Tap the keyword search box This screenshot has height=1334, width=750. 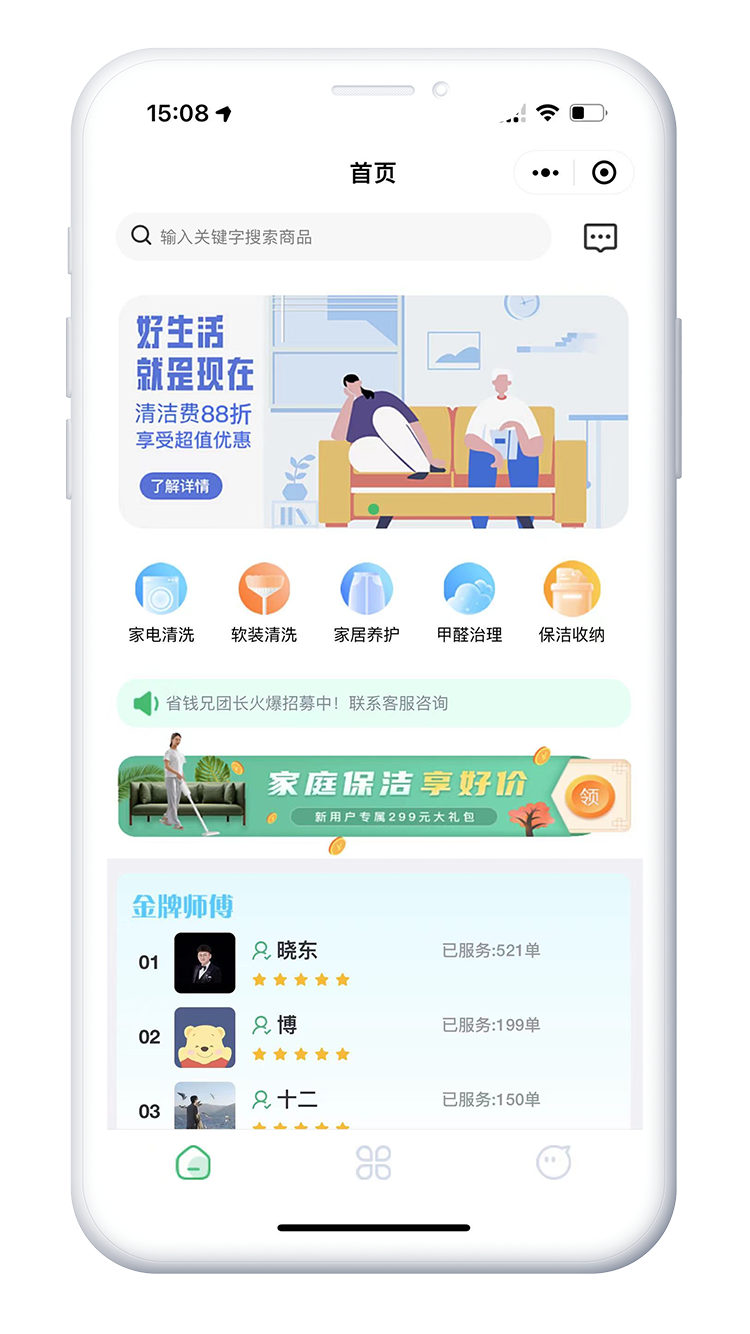click(x=334, y=237)
